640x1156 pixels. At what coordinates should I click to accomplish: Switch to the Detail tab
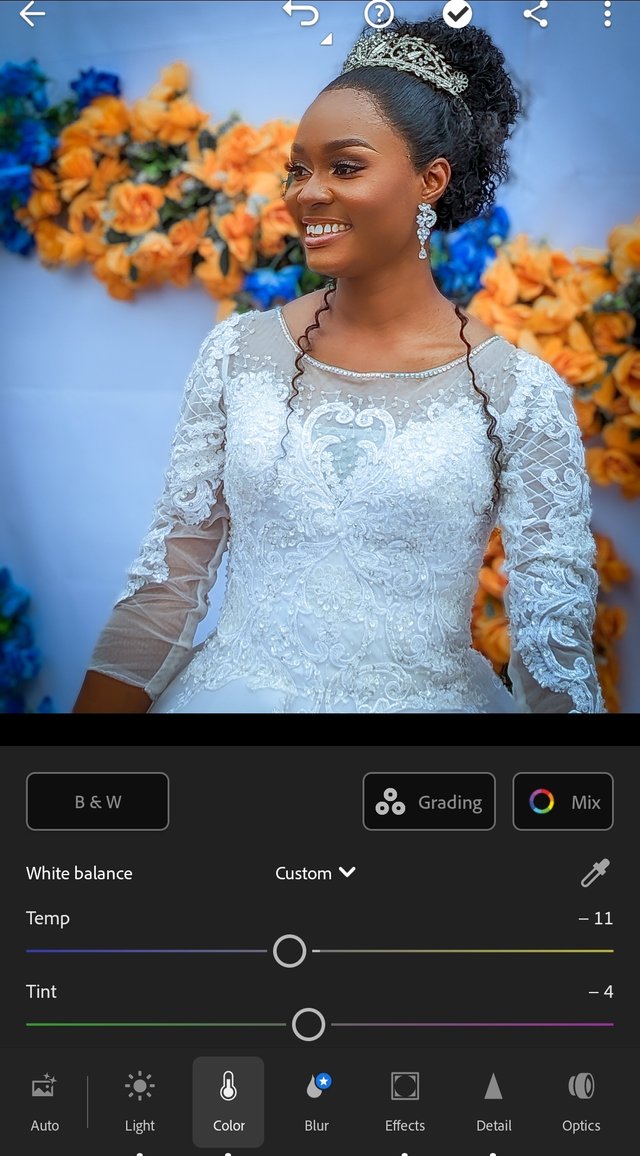(x=494, y=1102)
